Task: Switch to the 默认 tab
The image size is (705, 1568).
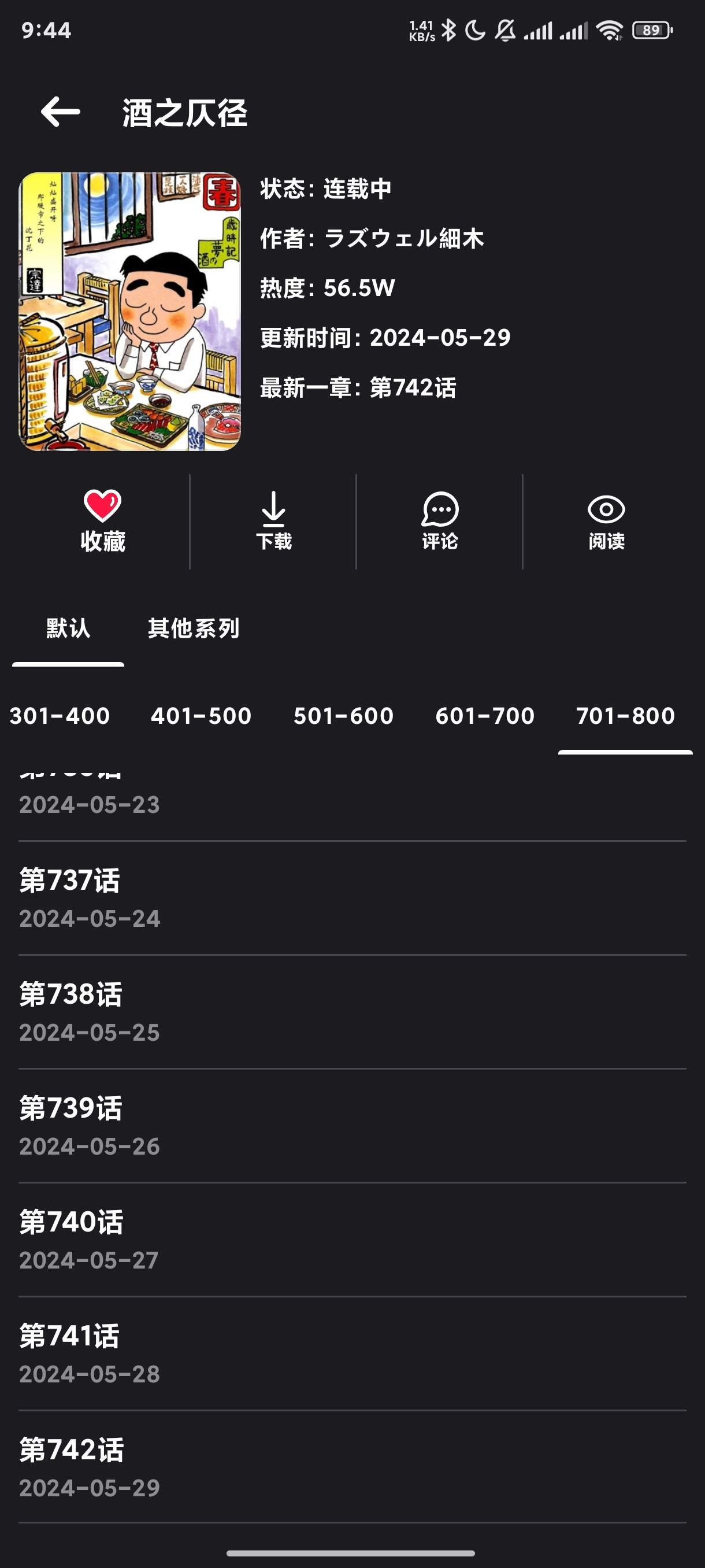Action: pos(68,629)
